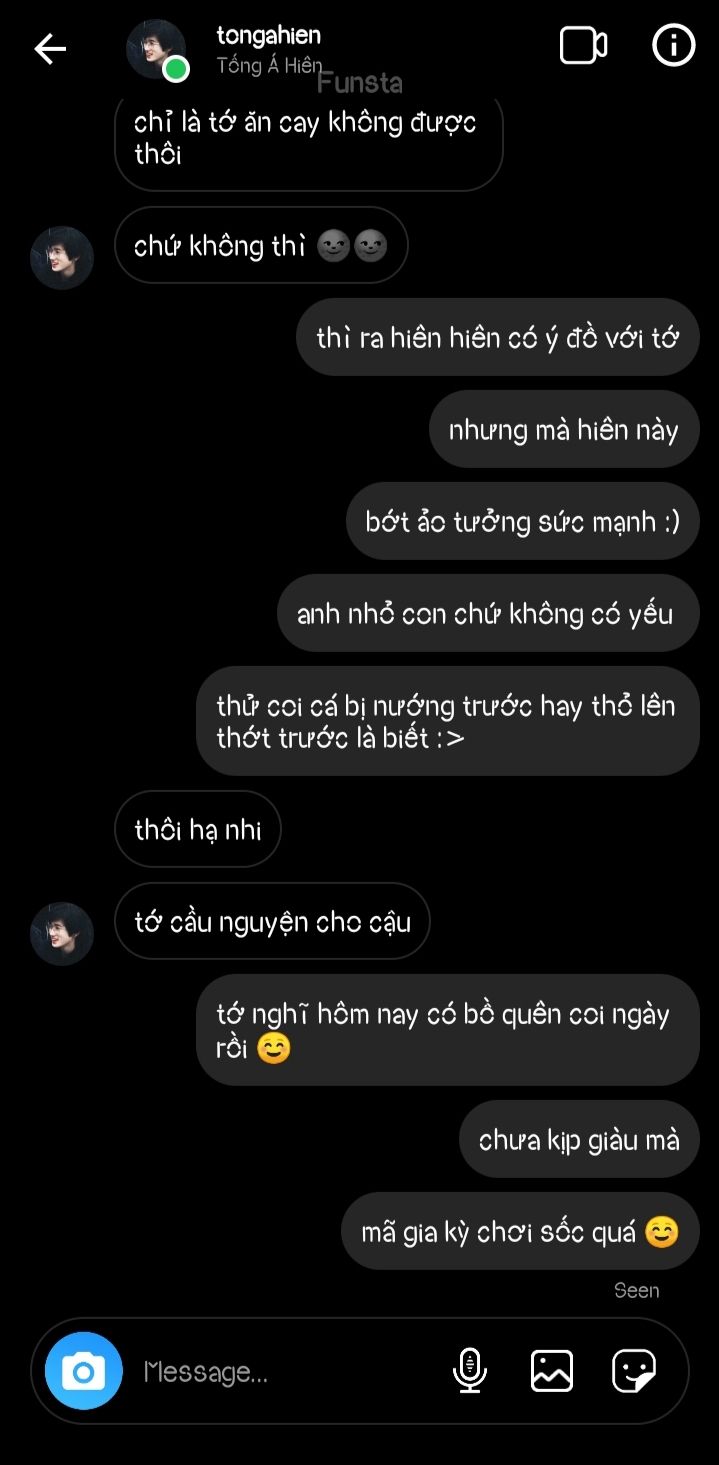Screen dimensions: 719x1465
Task: Open tongahien's profile from the header
Action: coord(268,48)
